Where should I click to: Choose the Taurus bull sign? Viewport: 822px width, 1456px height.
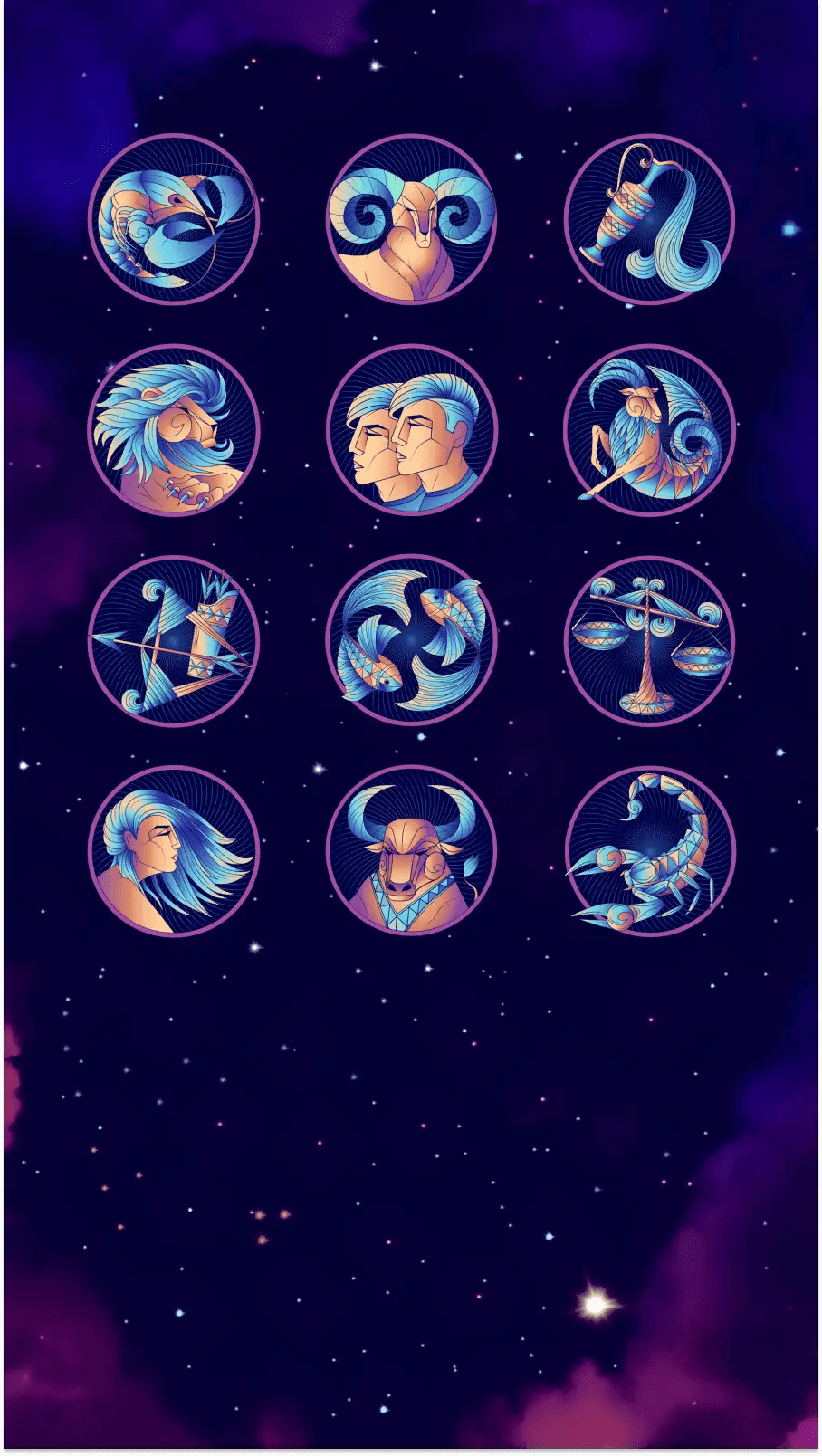click(x=411, y=851)
